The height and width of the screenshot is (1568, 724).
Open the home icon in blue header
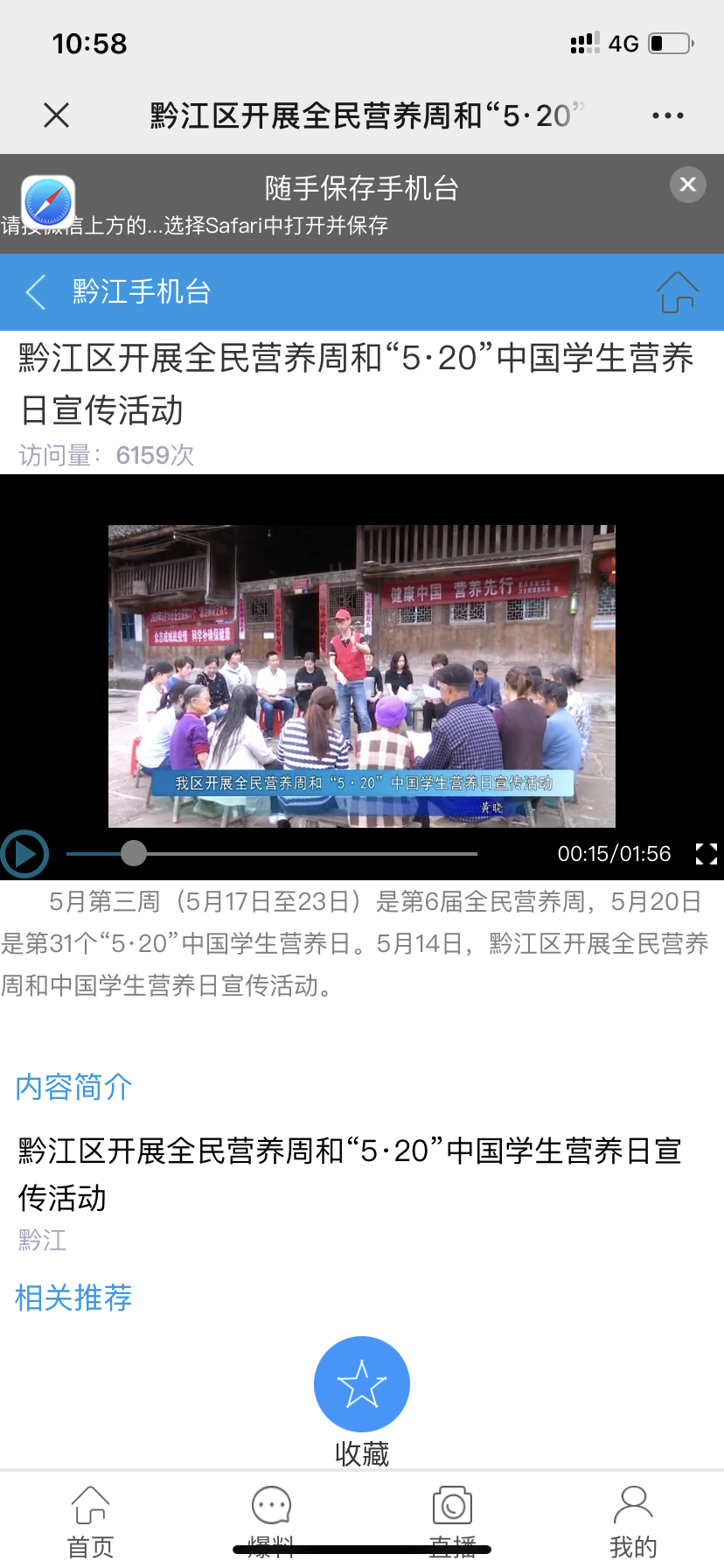677,292
